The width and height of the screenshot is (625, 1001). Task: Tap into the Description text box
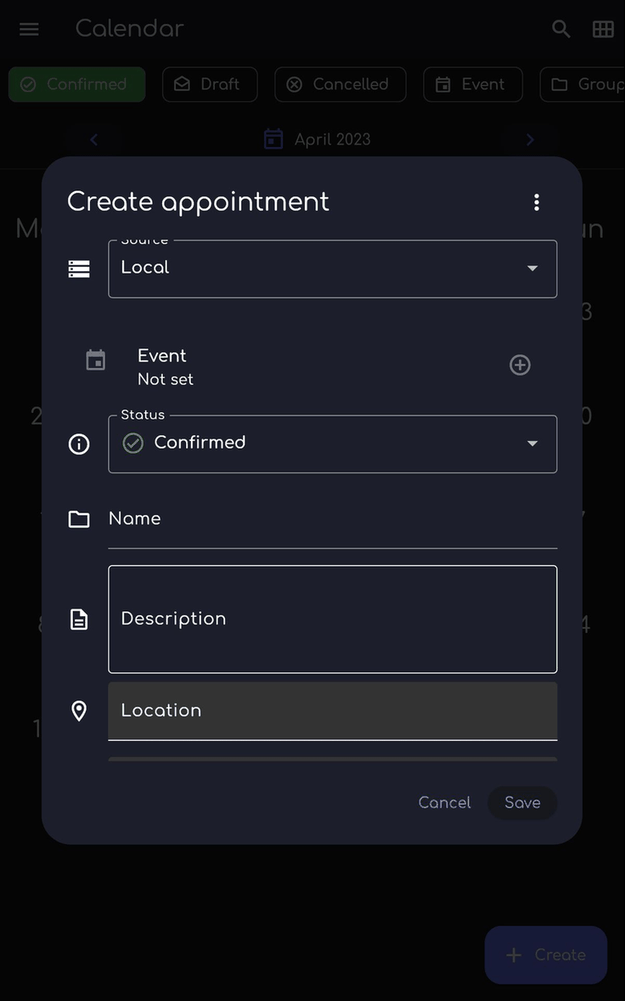pyautogui.click(x=332, y=619)
